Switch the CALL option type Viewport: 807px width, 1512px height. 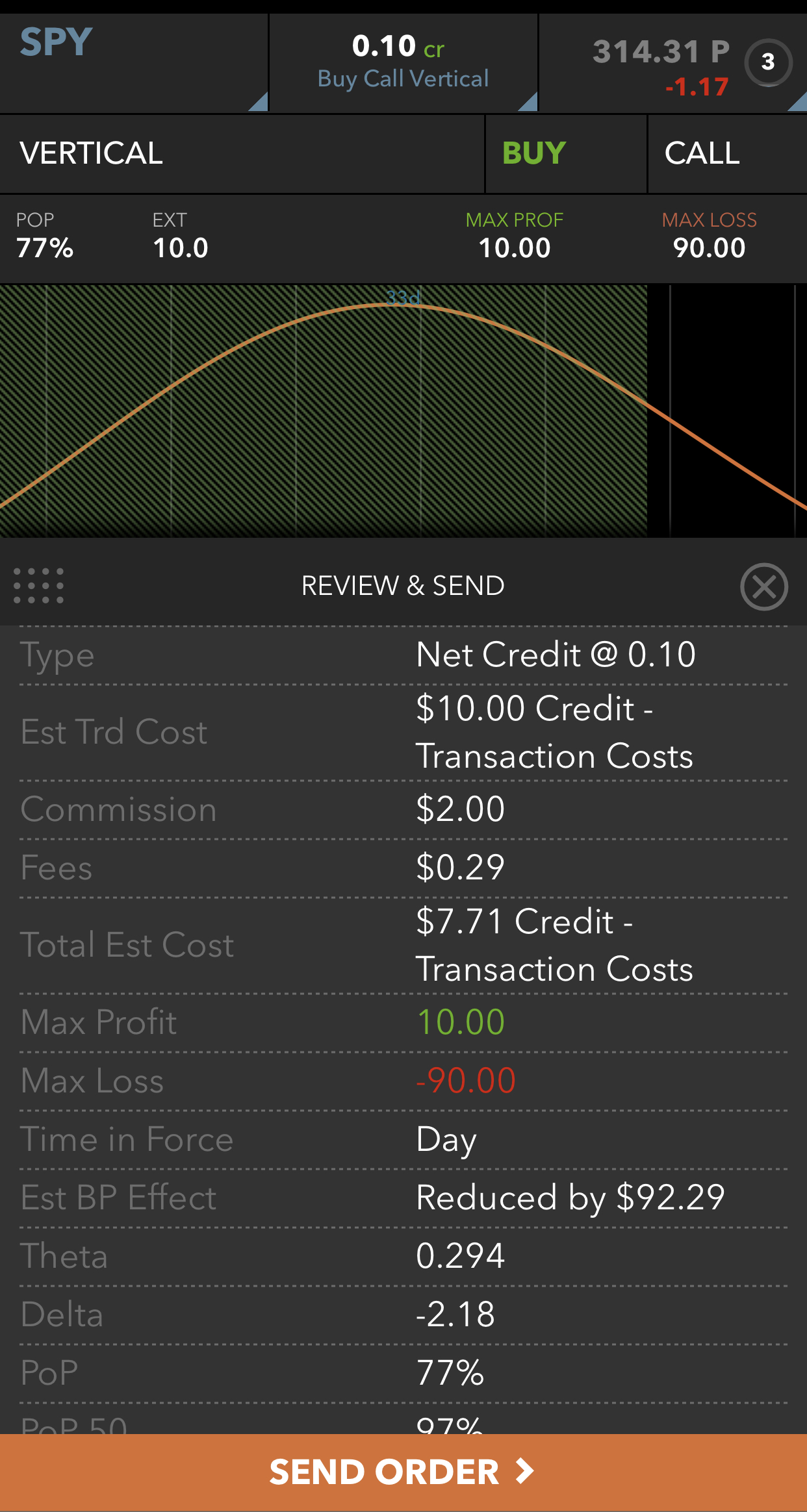726,154
